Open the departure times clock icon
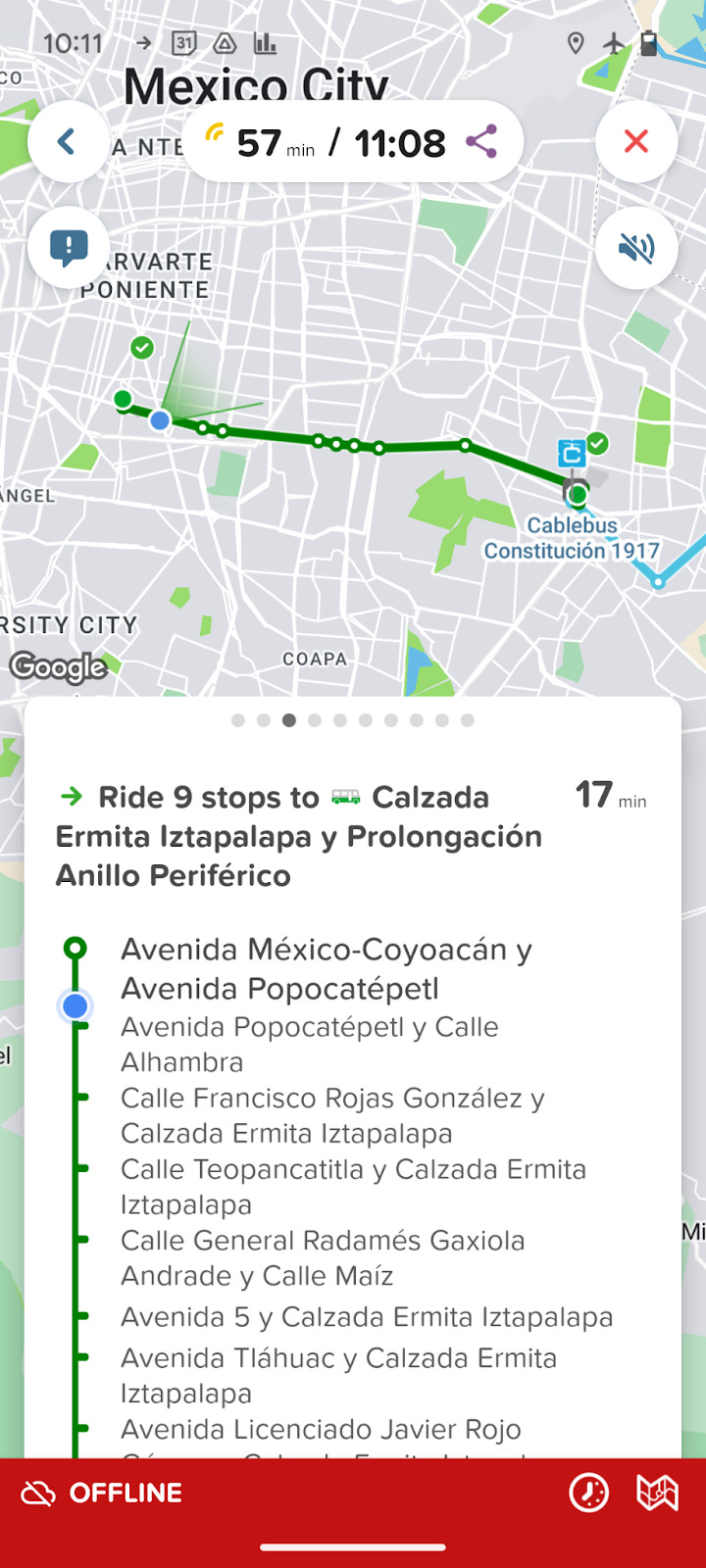Screen dimensions: 706x1568 coord(589,1493)
